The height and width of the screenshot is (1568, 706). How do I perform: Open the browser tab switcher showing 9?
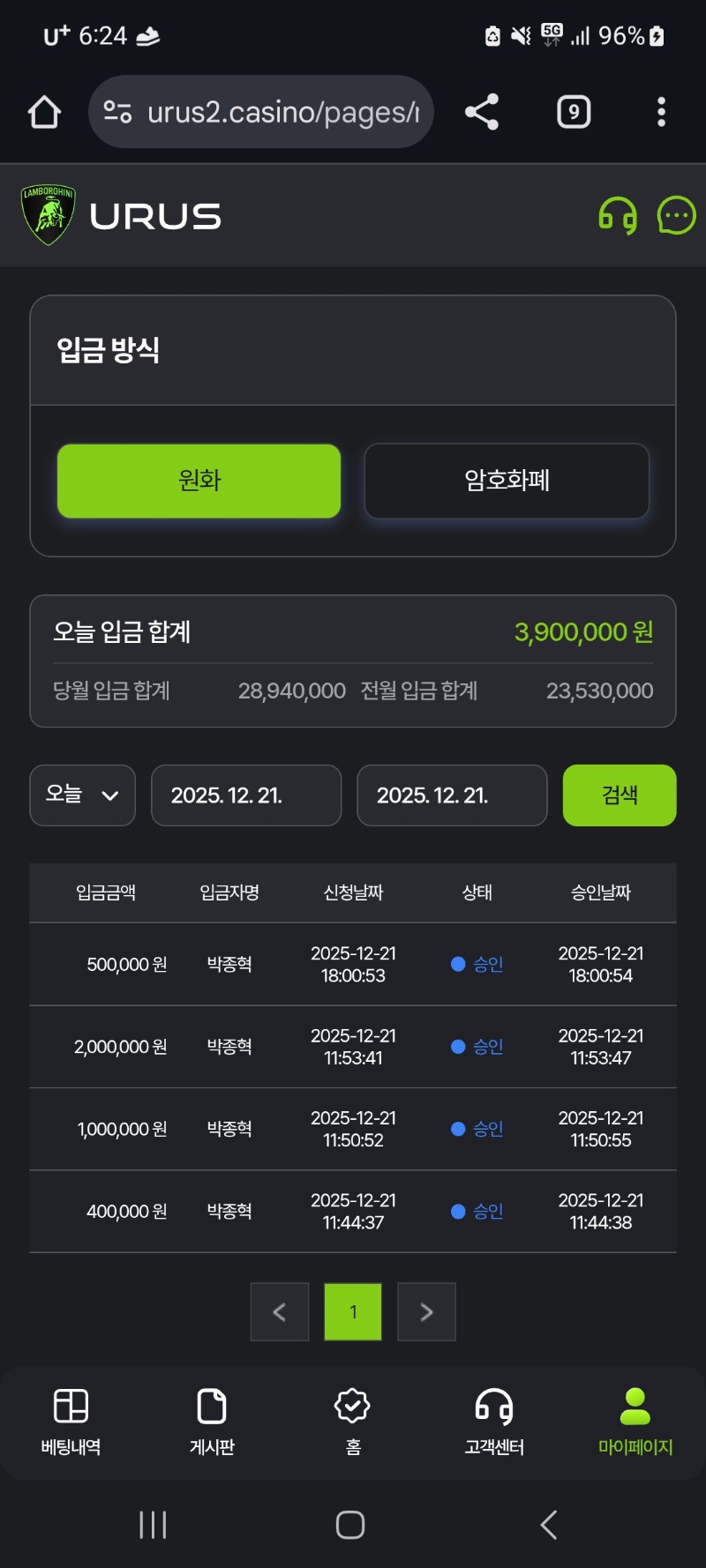pyautogui.click(x=573, y=111)
